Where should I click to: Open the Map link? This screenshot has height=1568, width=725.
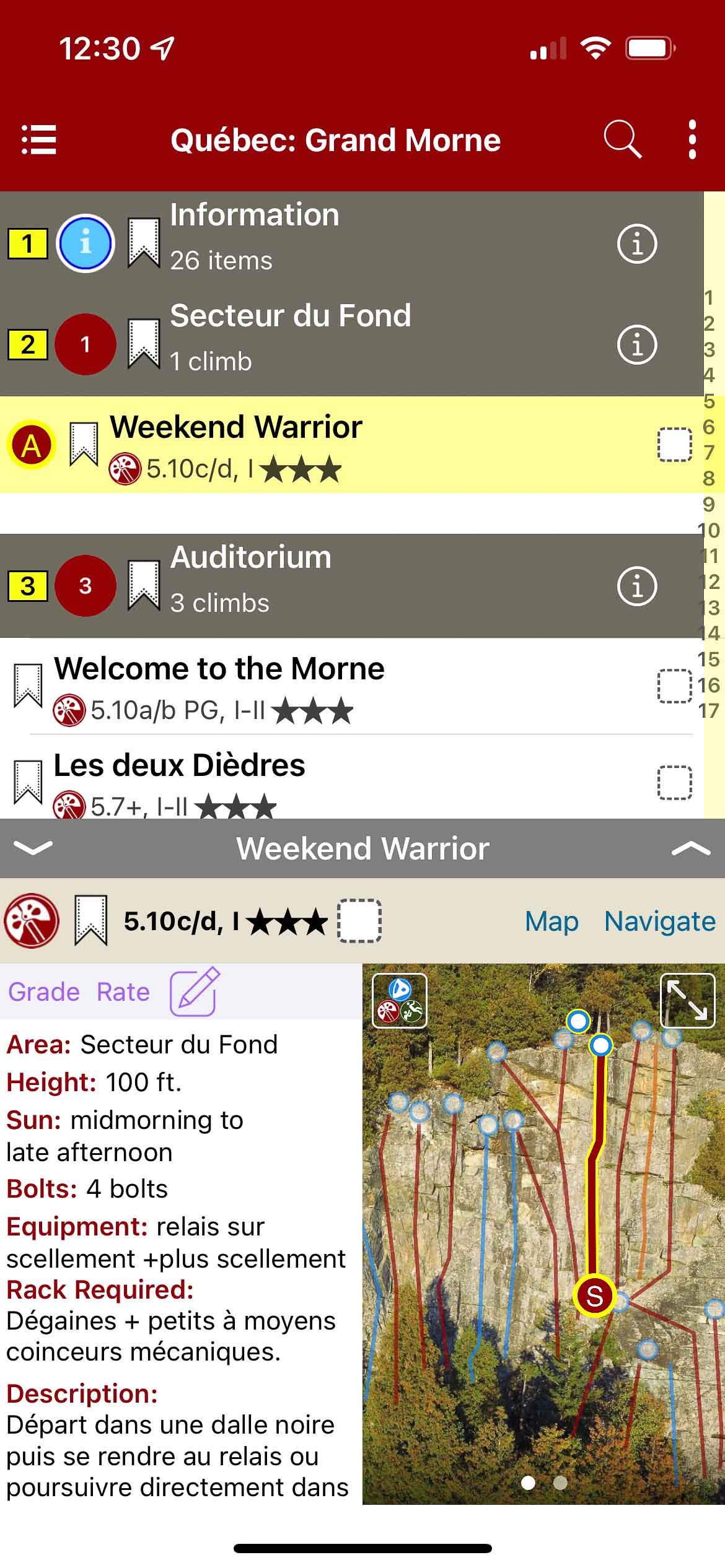(x=551, y=921)
